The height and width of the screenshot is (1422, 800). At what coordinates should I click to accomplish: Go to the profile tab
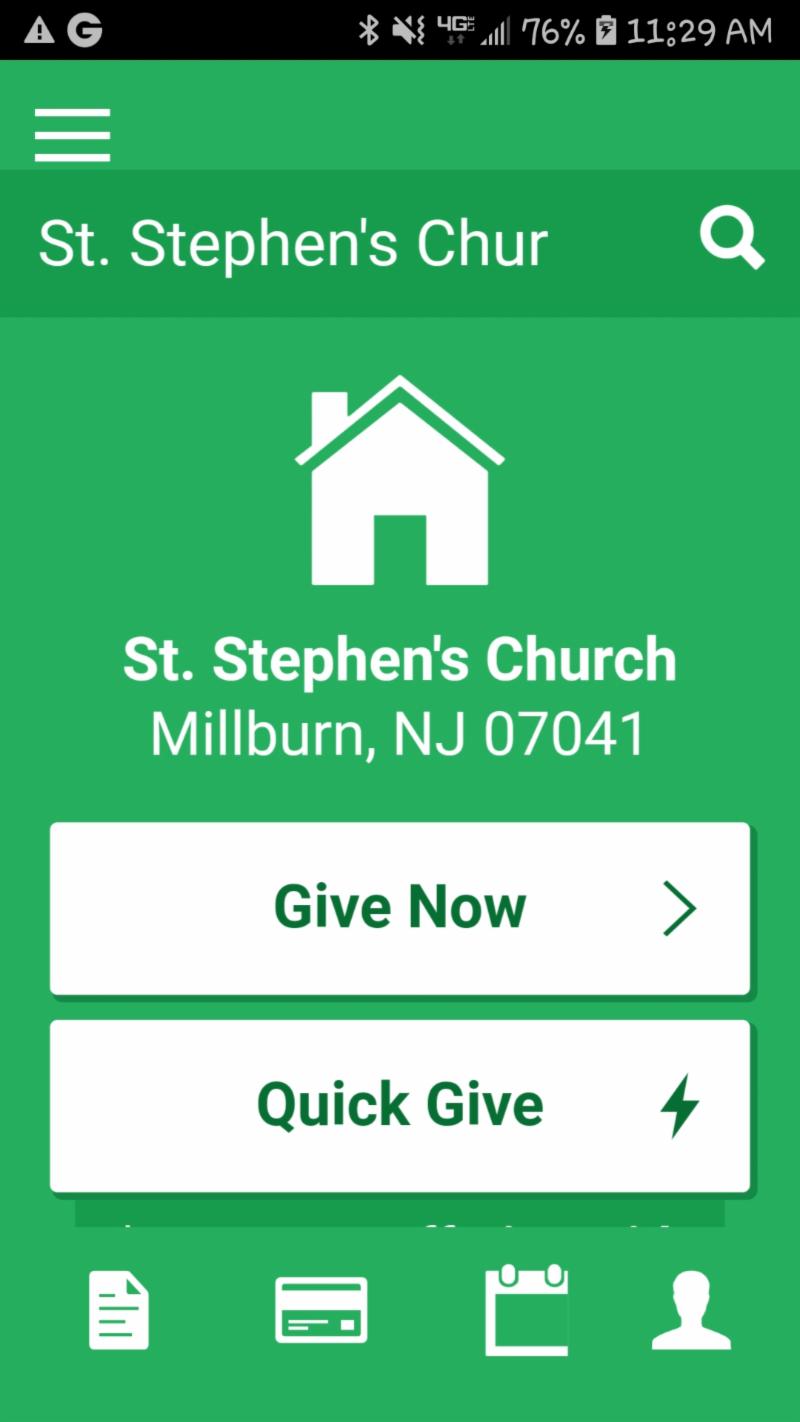[691, 1309]
